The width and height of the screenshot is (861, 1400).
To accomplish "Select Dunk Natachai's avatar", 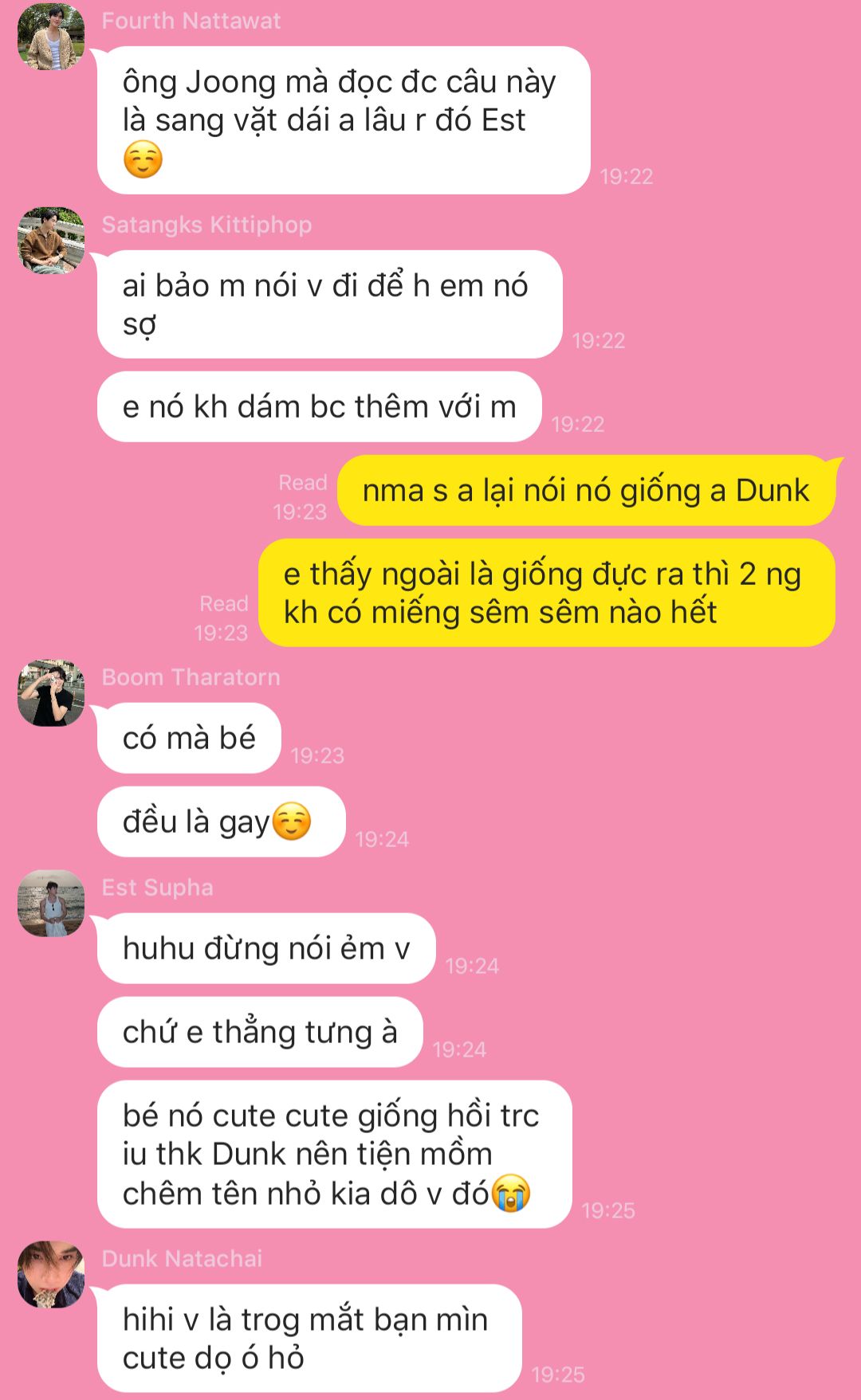I will 51,1273.
